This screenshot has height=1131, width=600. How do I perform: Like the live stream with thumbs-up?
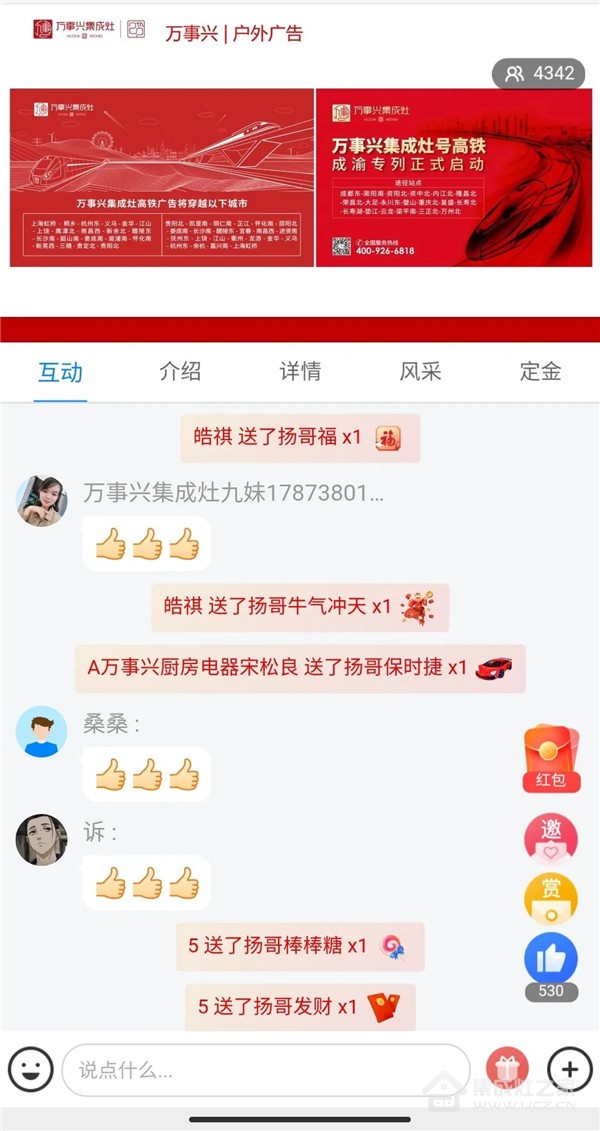pos(551,958)
